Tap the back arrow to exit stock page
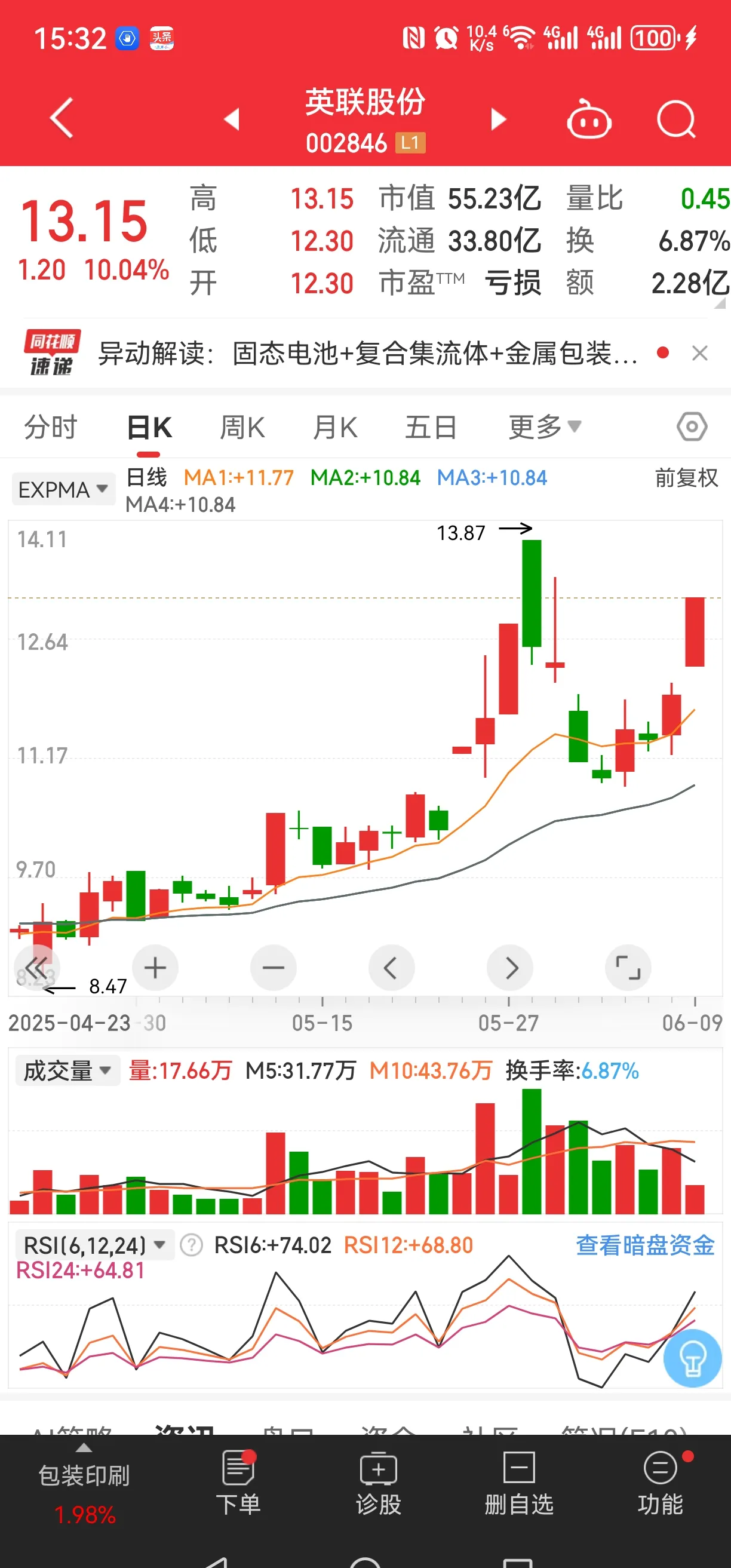The width and height of the screenshot is (731, 1568). [59, 117]
